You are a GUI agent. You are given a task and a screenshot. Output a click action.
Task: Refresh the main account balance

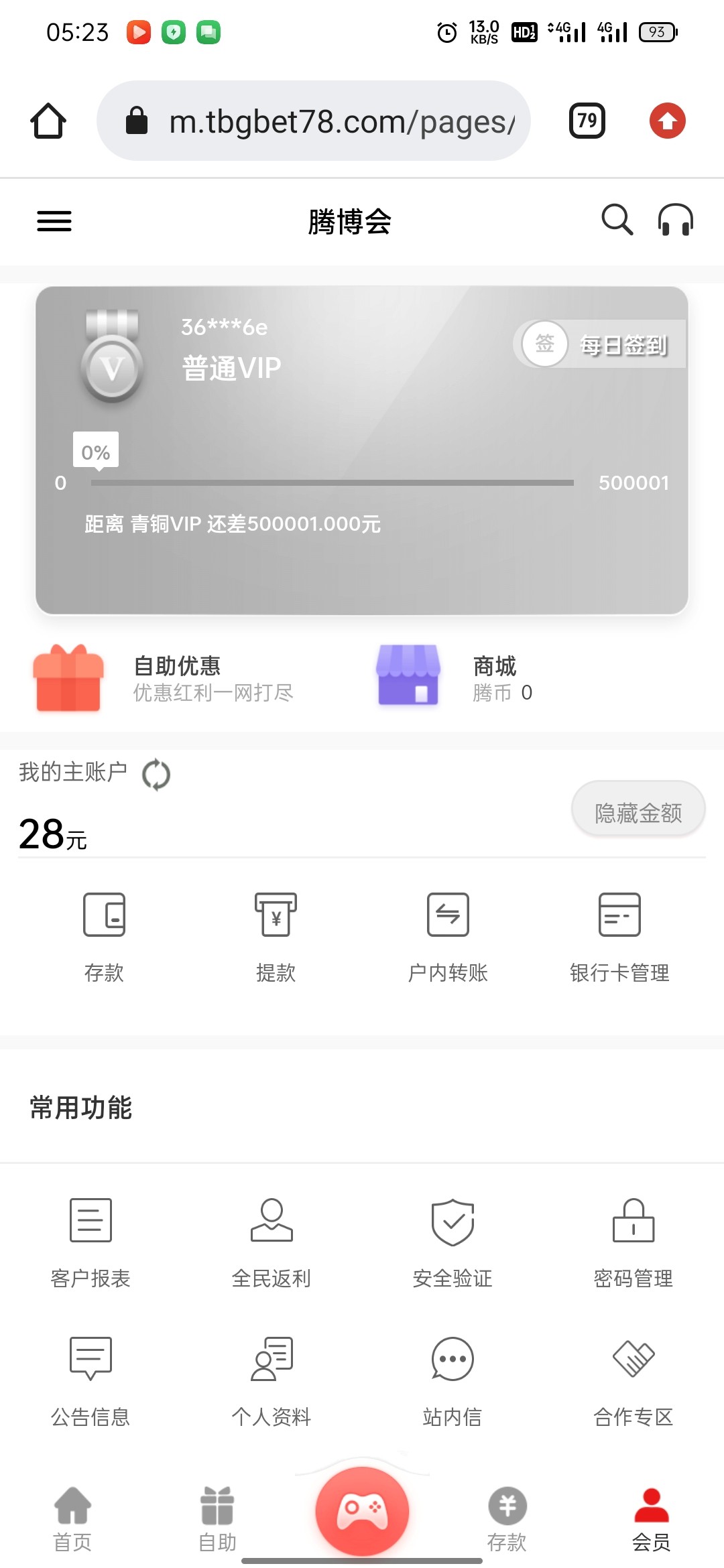tap(156, 775)
